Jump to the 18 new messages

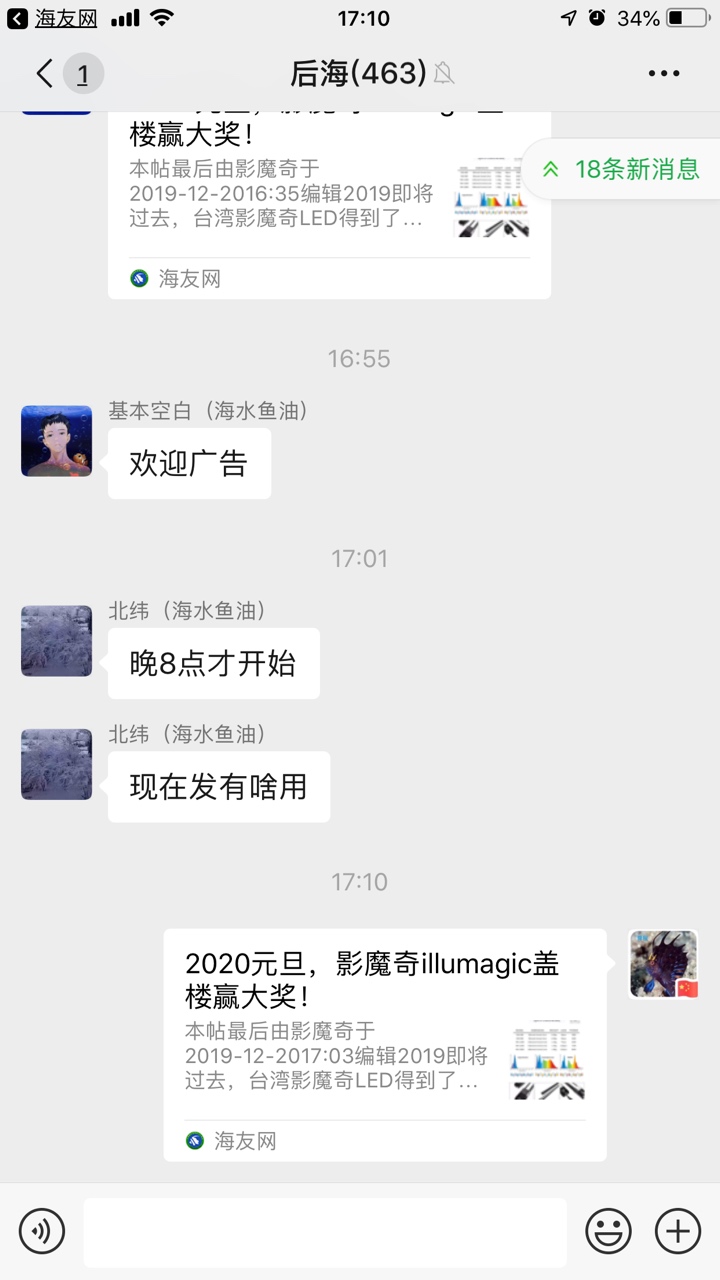click(x=622, y=169)
